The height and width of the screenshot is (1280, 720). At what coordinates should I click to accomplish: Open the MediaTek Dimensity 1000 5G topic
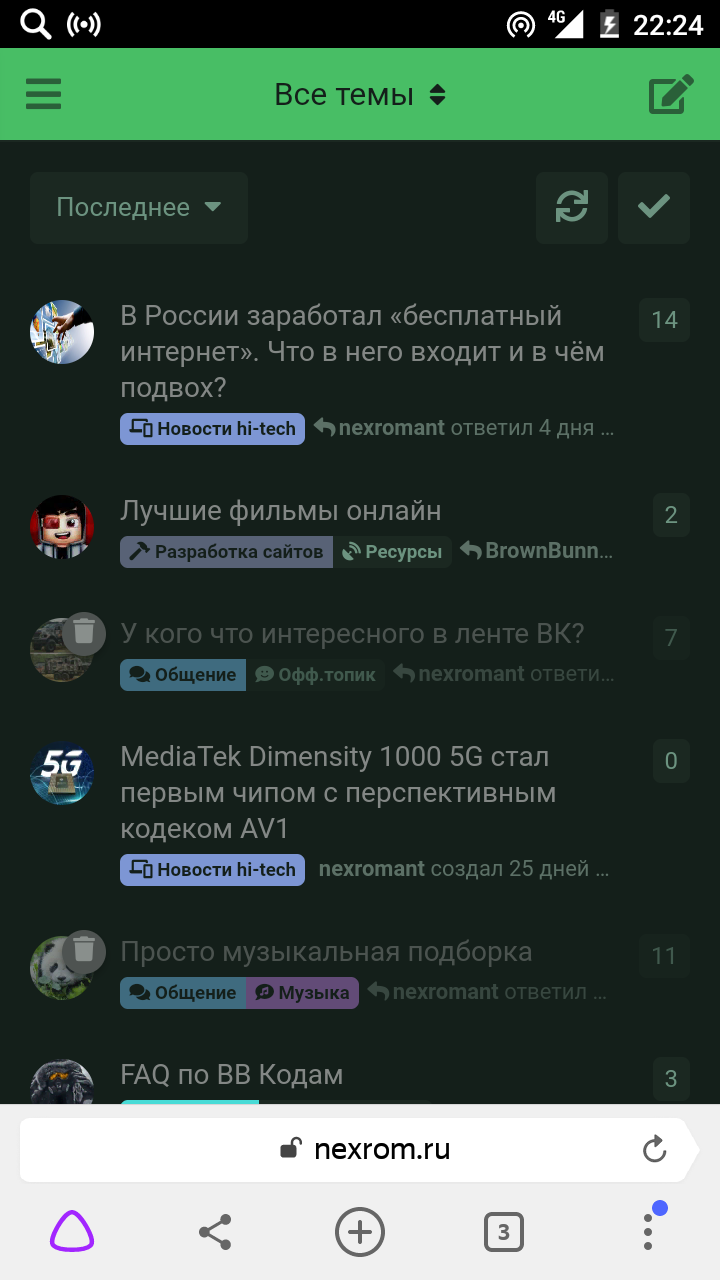[338, 792]
